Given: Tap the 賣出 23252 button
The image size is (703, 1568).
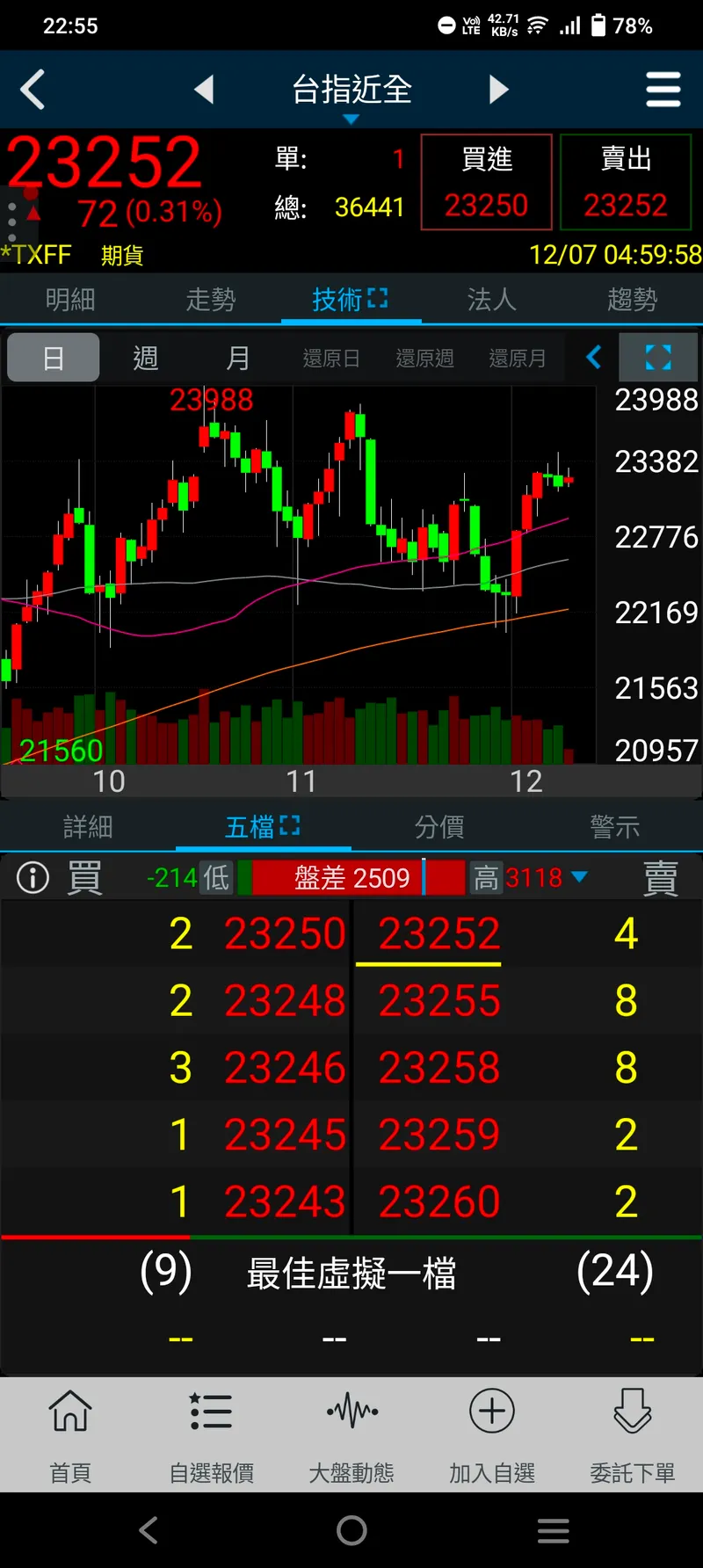Looking at the screenshot, I should pos(626,182).
